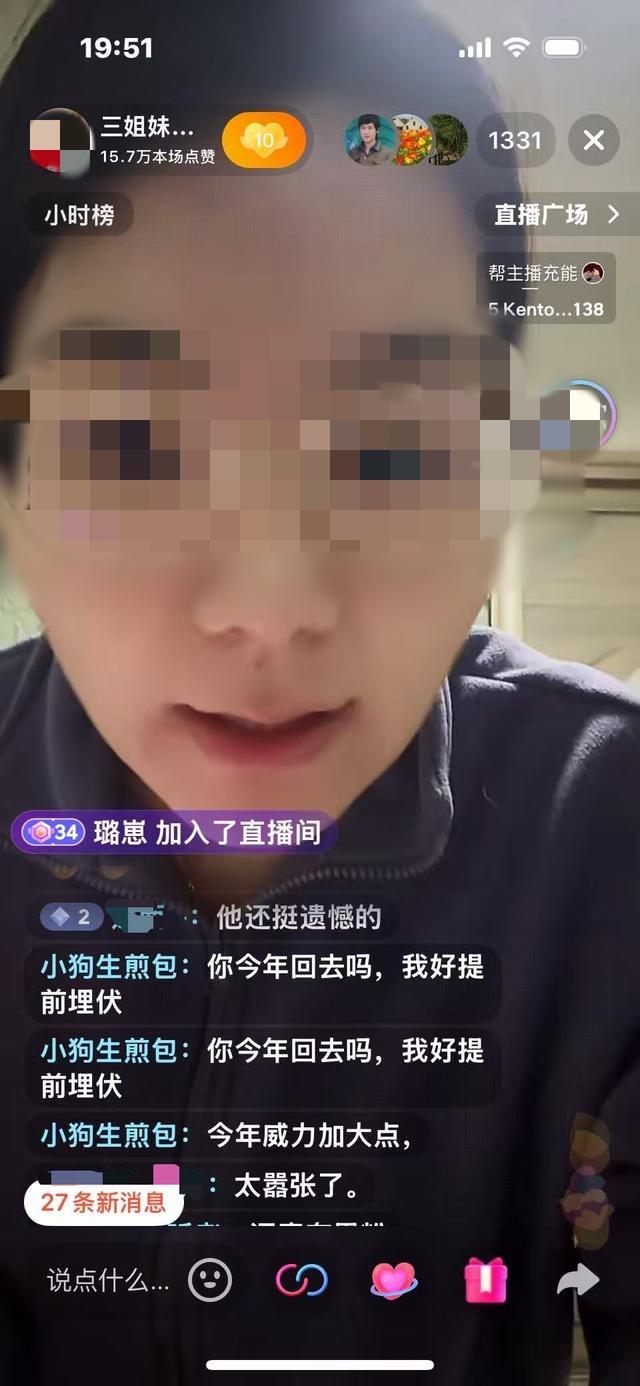This screenshot has height=1386, width=640.
Task: Open the 帮主播充能 panel
Action: click(x=546, y=289)
